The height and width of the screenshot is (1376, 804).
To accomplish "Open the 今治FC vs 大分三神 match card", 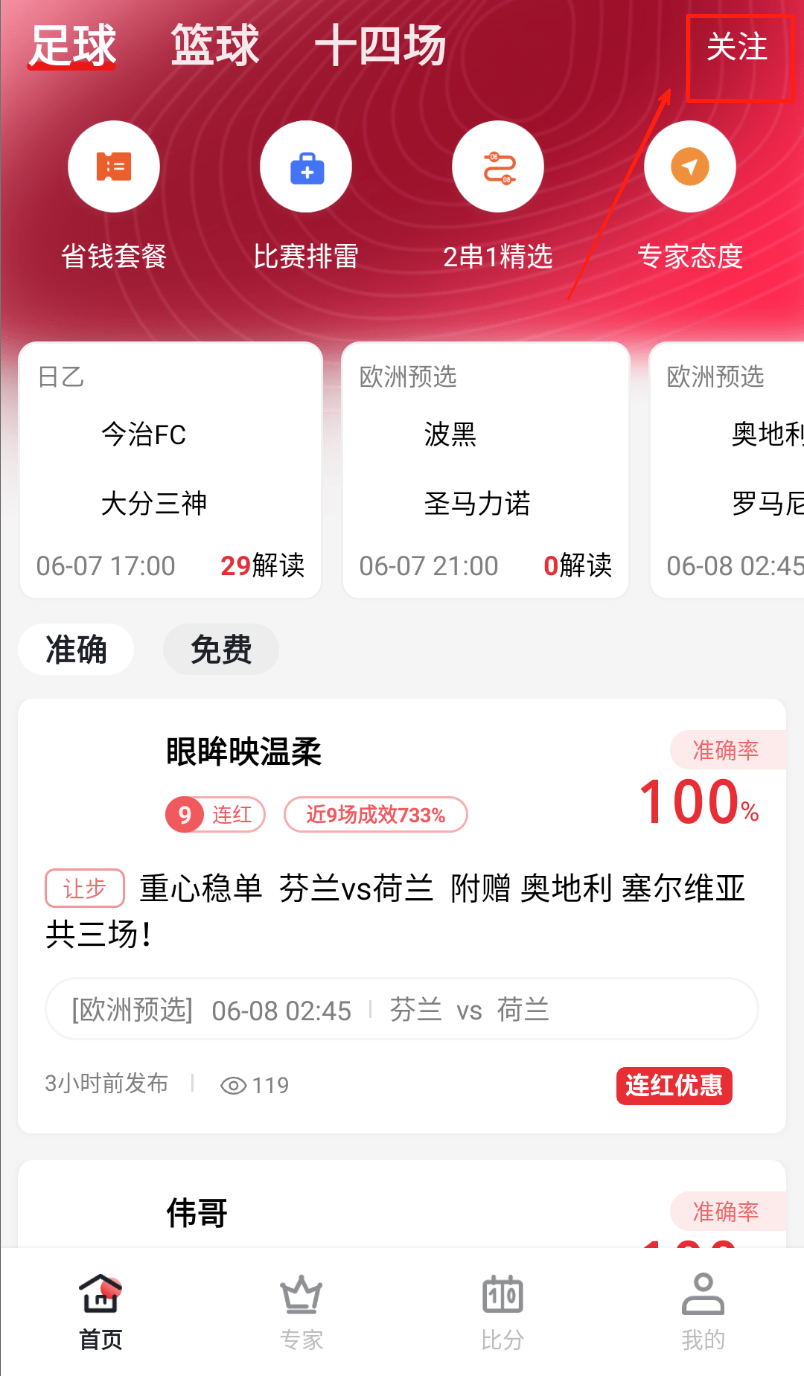I will pos(171,470).
